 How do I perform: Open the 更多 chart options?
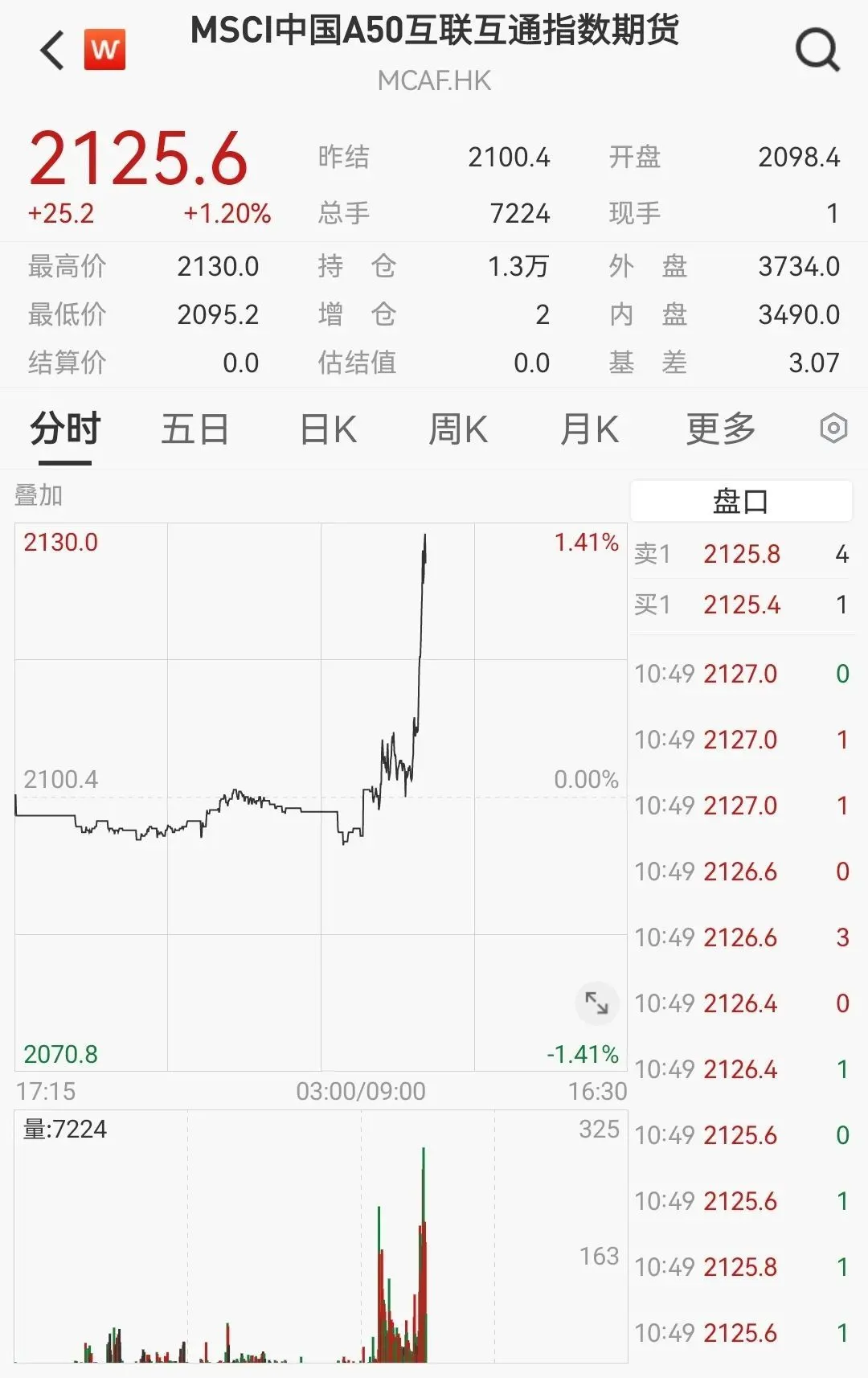[721, 429]
